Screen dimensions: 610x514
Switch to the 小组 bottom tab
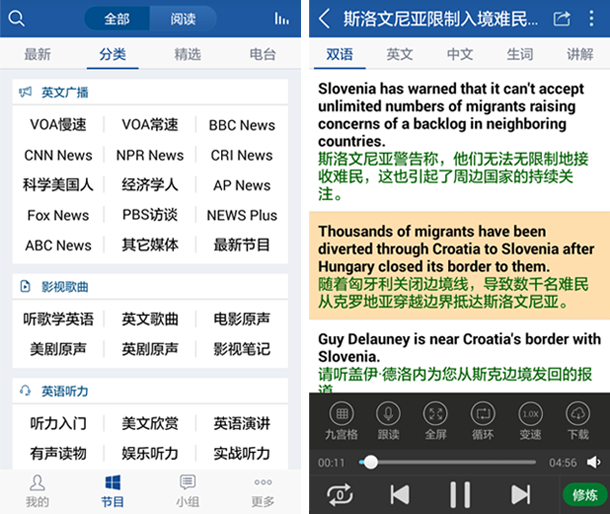point(187,490)
